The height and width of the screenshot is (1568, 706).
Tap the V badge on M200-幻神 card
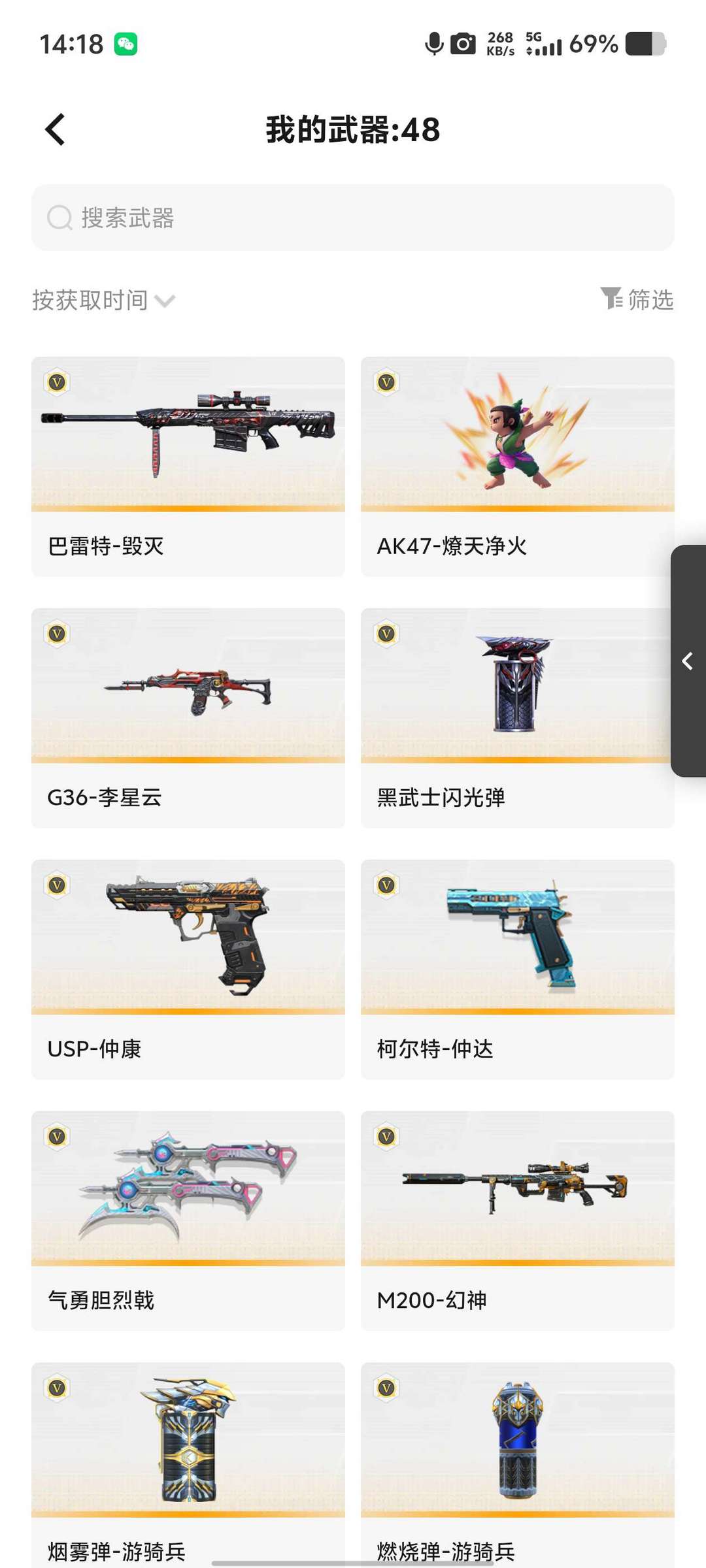386,1137
